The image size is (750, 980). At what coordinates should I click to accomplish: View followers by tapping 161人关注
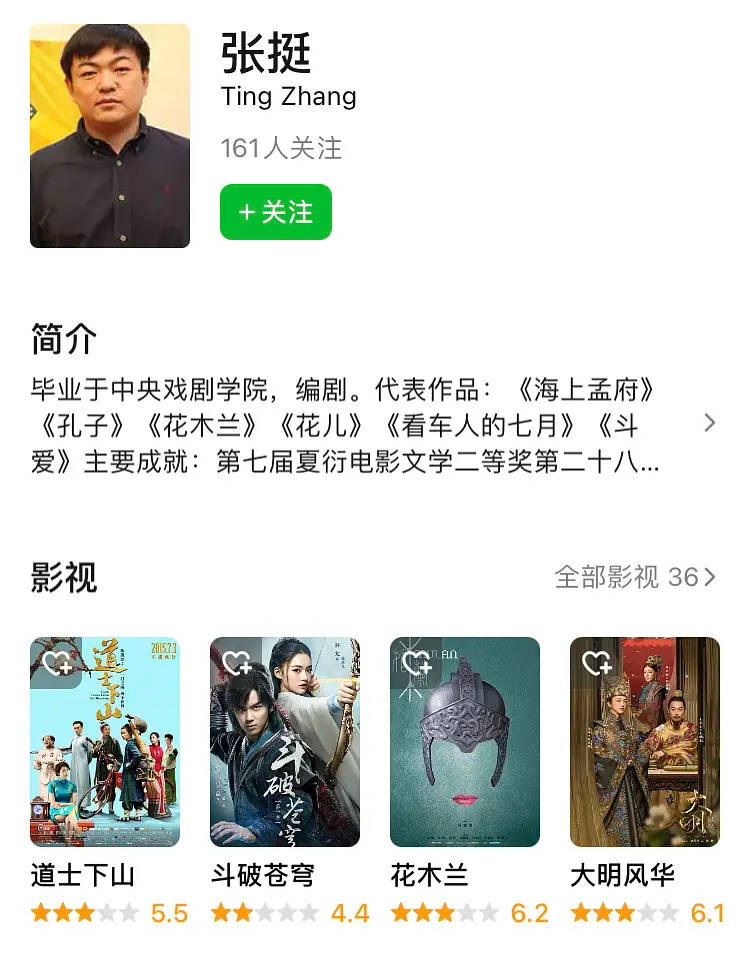coord(283,148)
